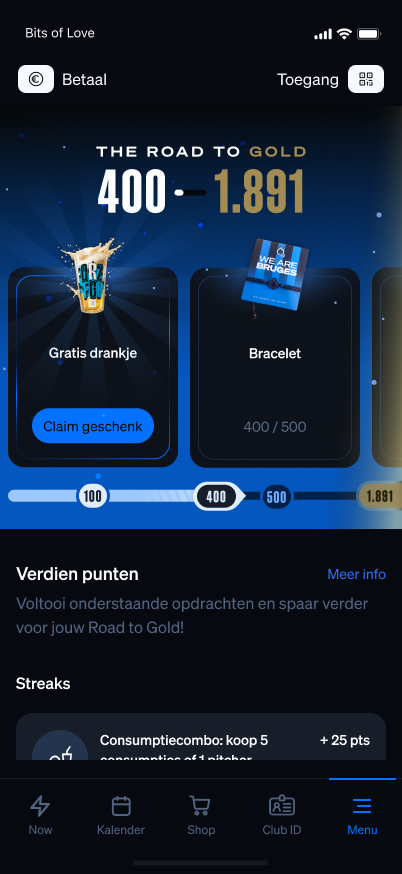Open the Betaal payment button

[62, 79]
